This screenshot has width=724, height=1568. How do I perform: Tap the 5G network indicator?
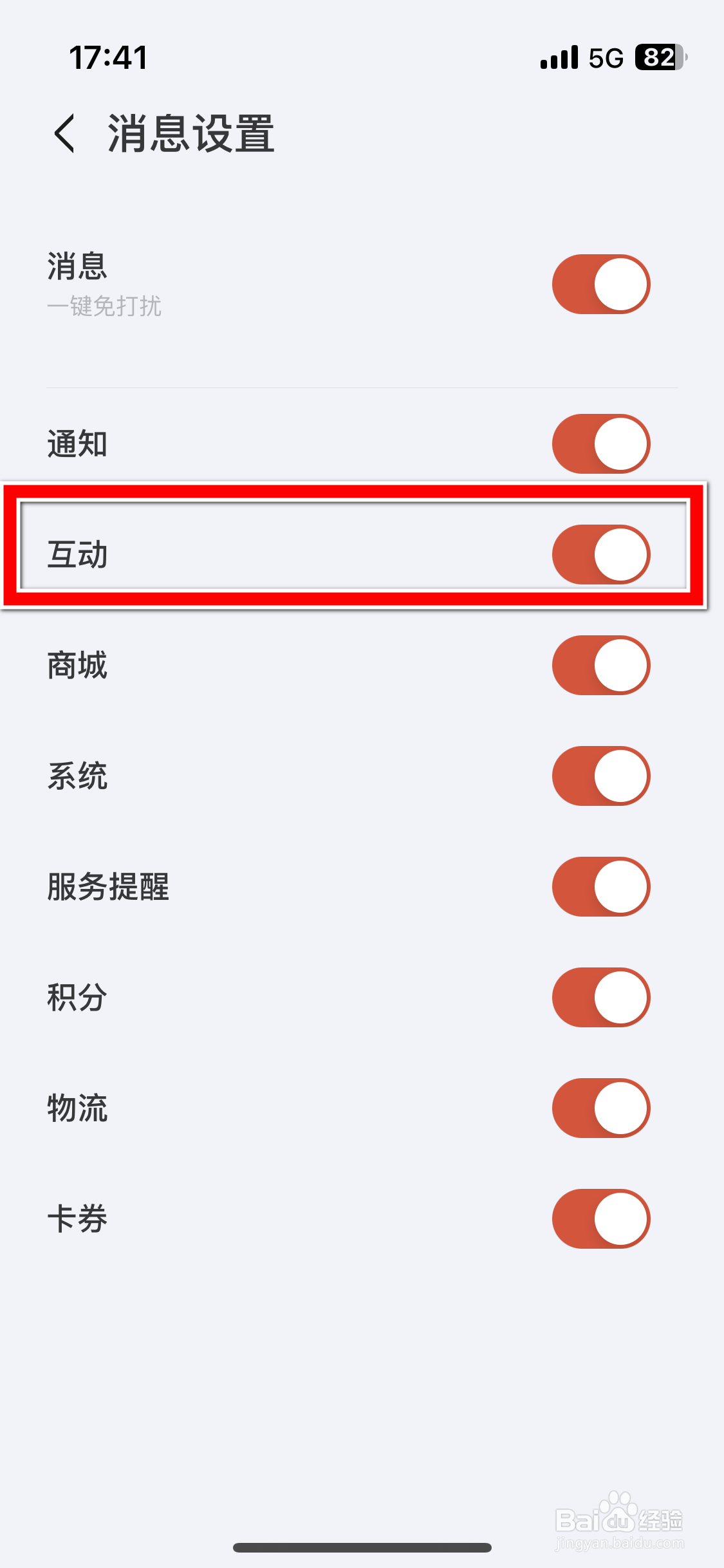coord(604,57)
